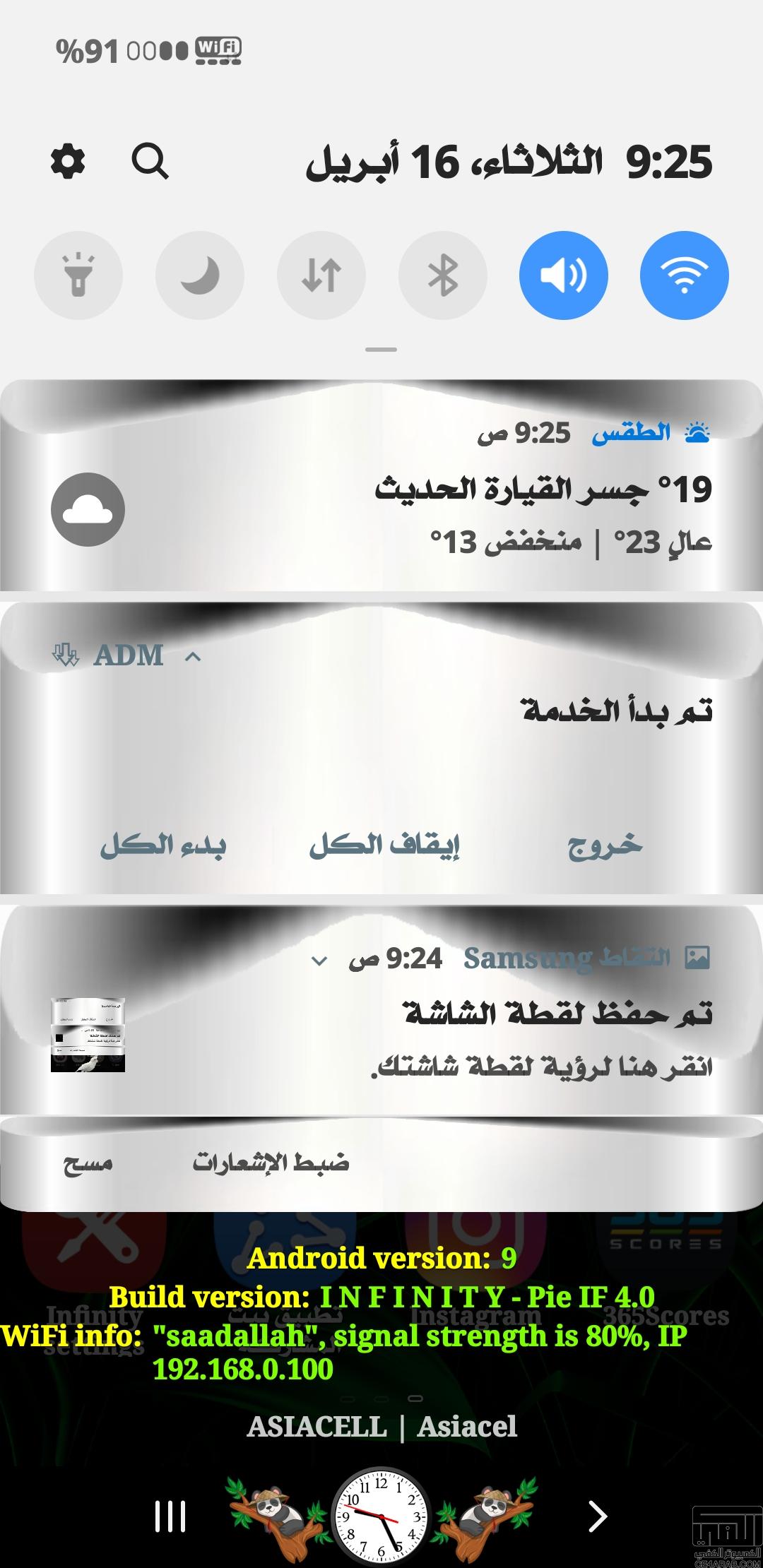Image resolution: width=763 pixels, height=1568 pixels.
Task: Enable Bluetooth quick toggle
Action: click(x=442, y=275)
